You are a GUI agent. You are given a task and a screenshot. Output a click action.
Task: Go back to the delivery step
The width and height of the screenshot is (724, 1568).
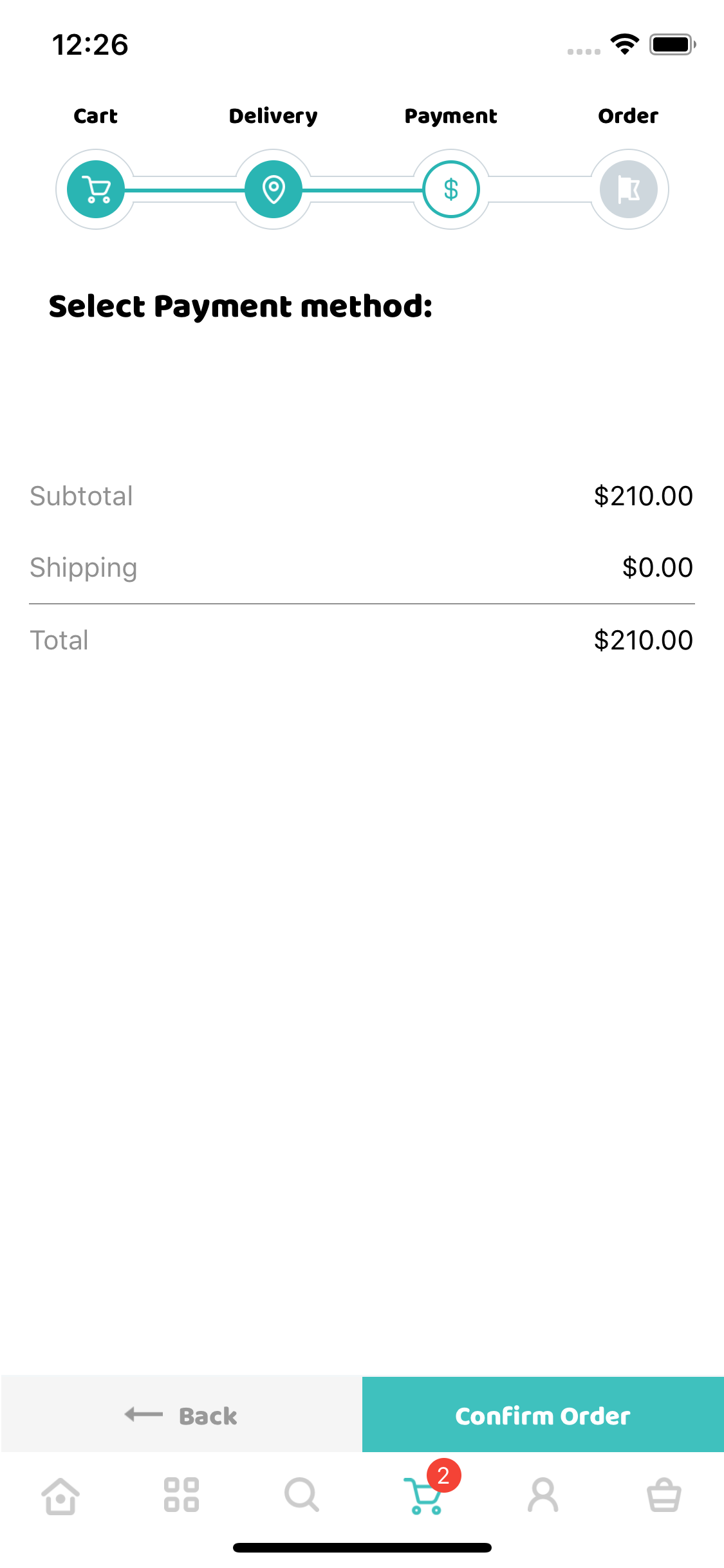pyautogui.click(x=181, y=1415)
